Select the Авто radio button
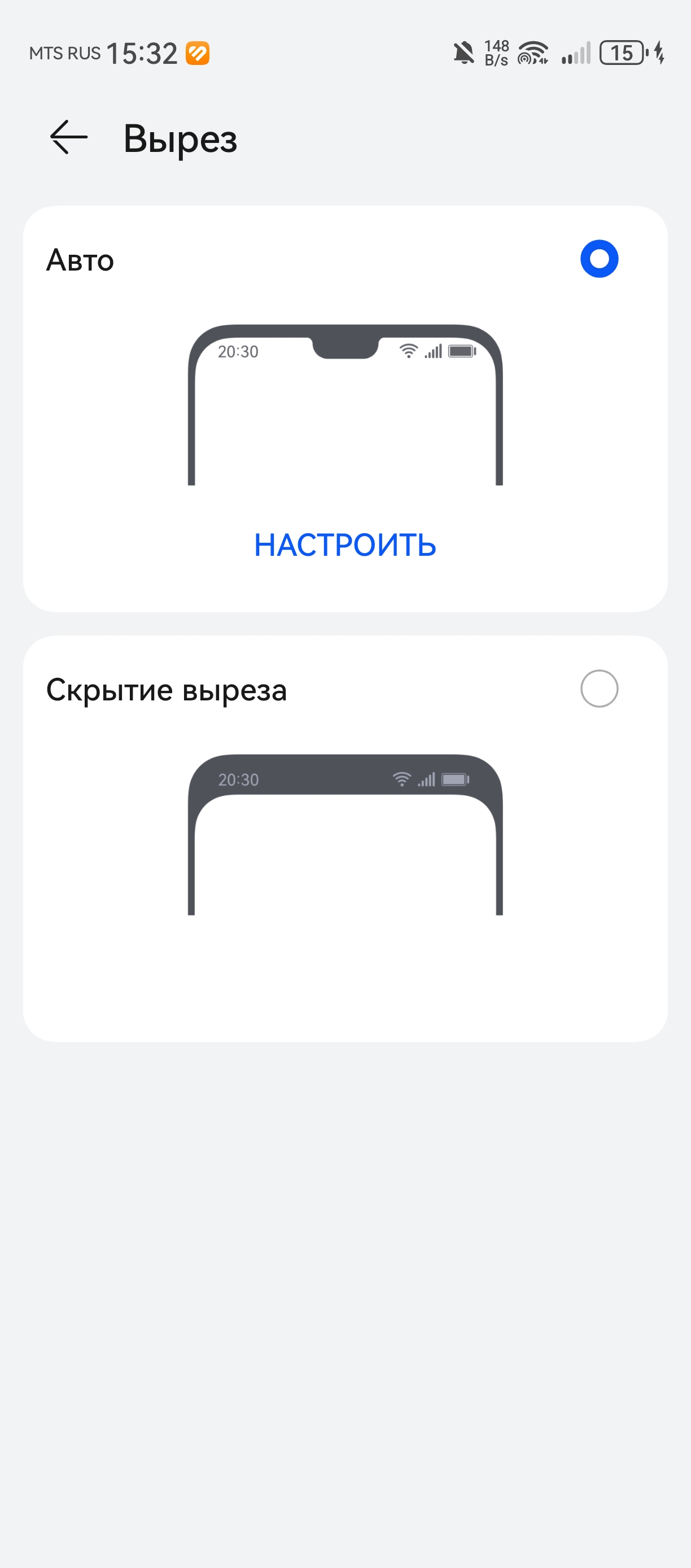The image size is (691, 1568). pyautogui.click(x=599, y=259)
